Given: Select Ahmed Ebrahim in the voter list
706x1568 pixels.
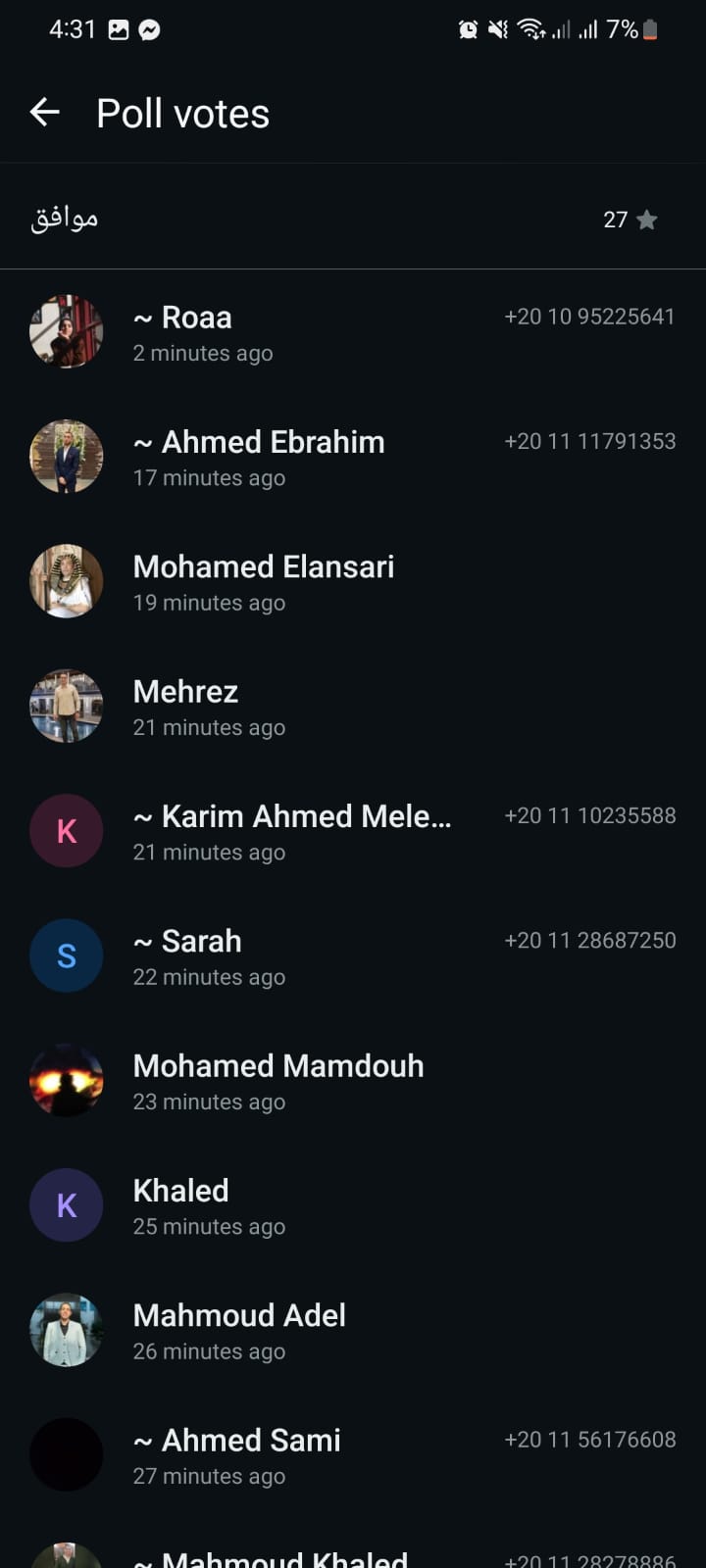Looking at the screenshot, I should coord(353,457).
